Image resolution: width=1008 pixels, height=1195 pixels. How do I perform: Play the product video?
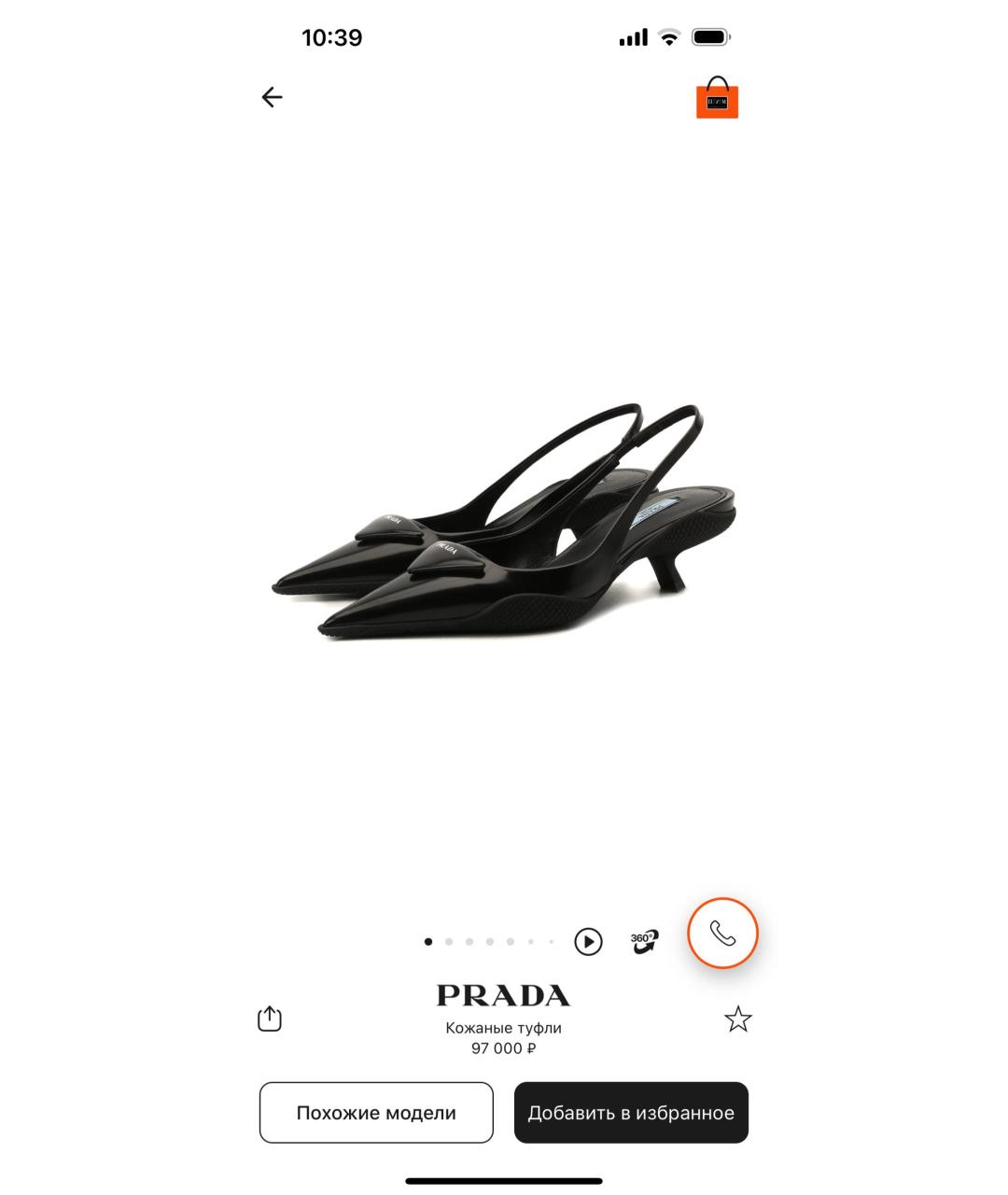(x=588, y=943)
